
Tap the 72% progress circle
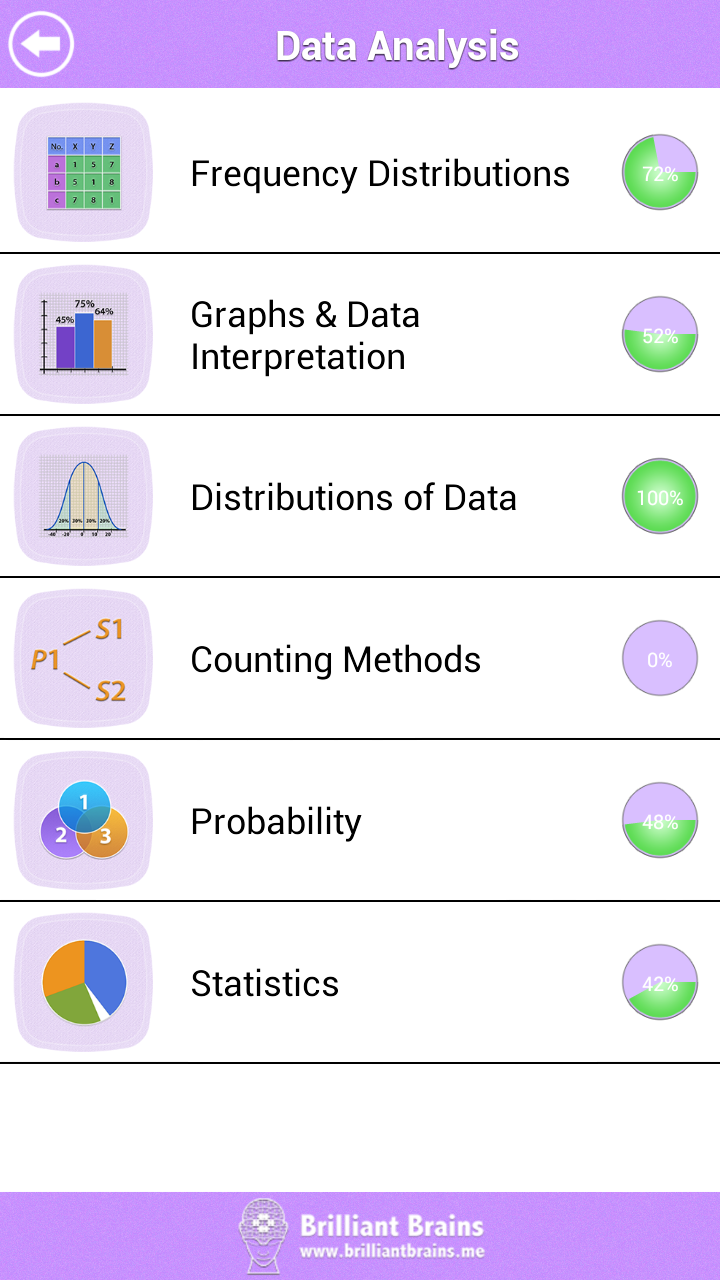tap(659, 172)
